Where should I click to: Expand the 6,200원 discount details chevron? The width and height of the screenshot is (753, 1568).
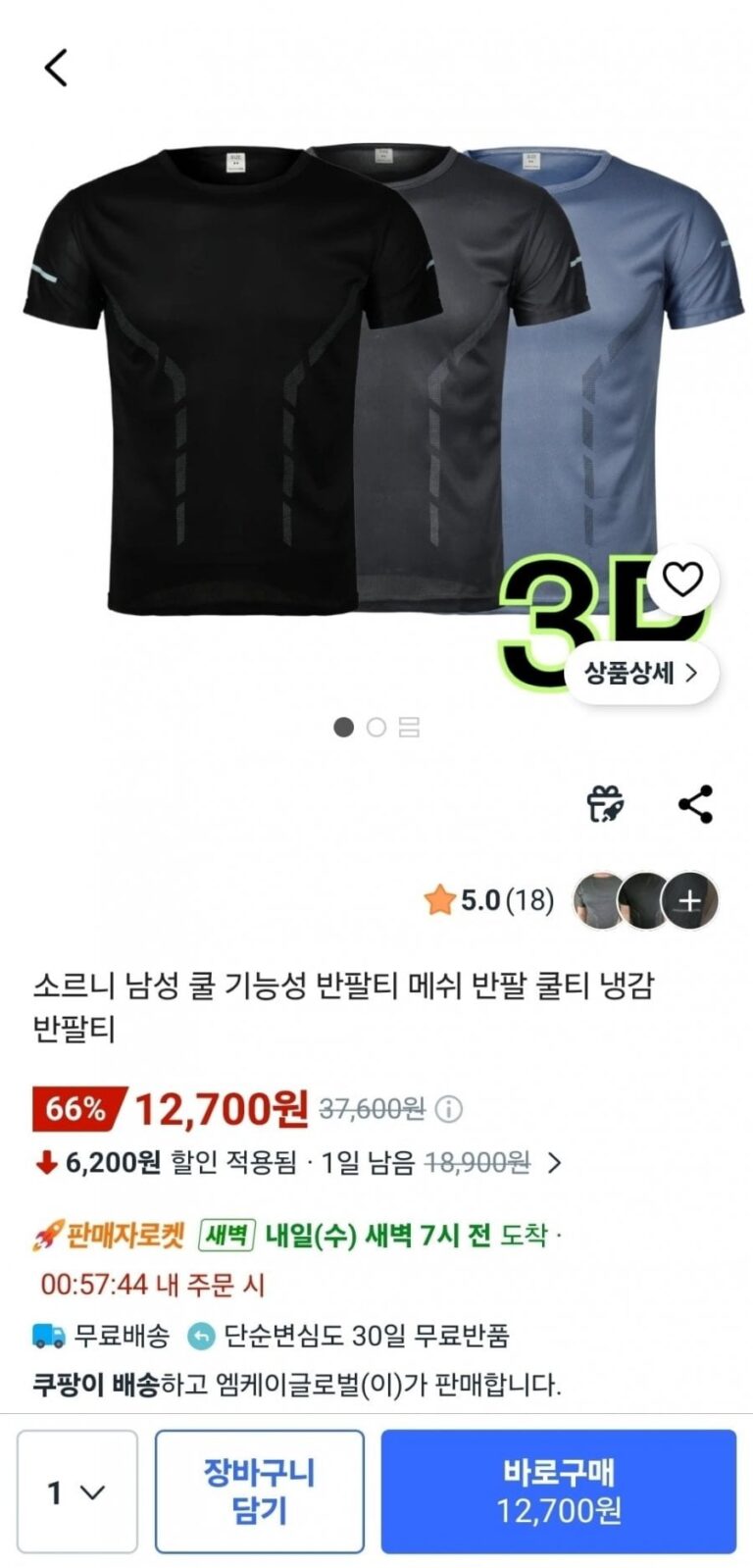(554, 1163)
